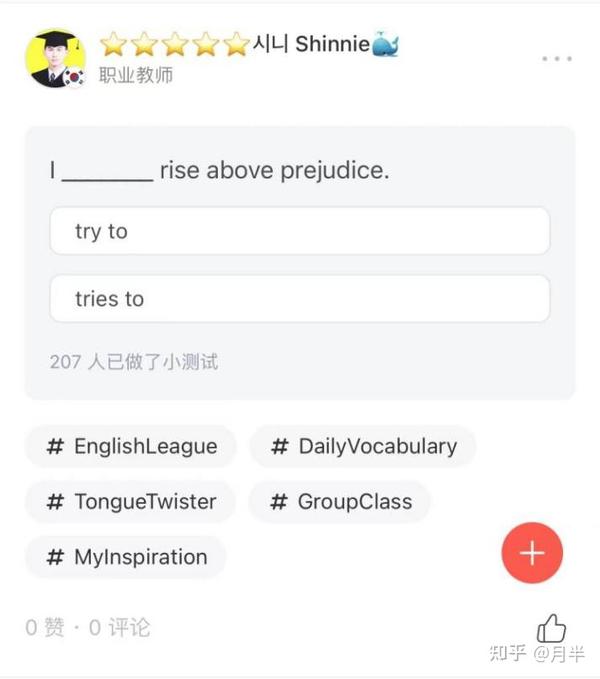Image resolution: width=600 pixels, height=679 pixels.
Task: View the #TongueTwister hashtag
Action: point(131,501)
